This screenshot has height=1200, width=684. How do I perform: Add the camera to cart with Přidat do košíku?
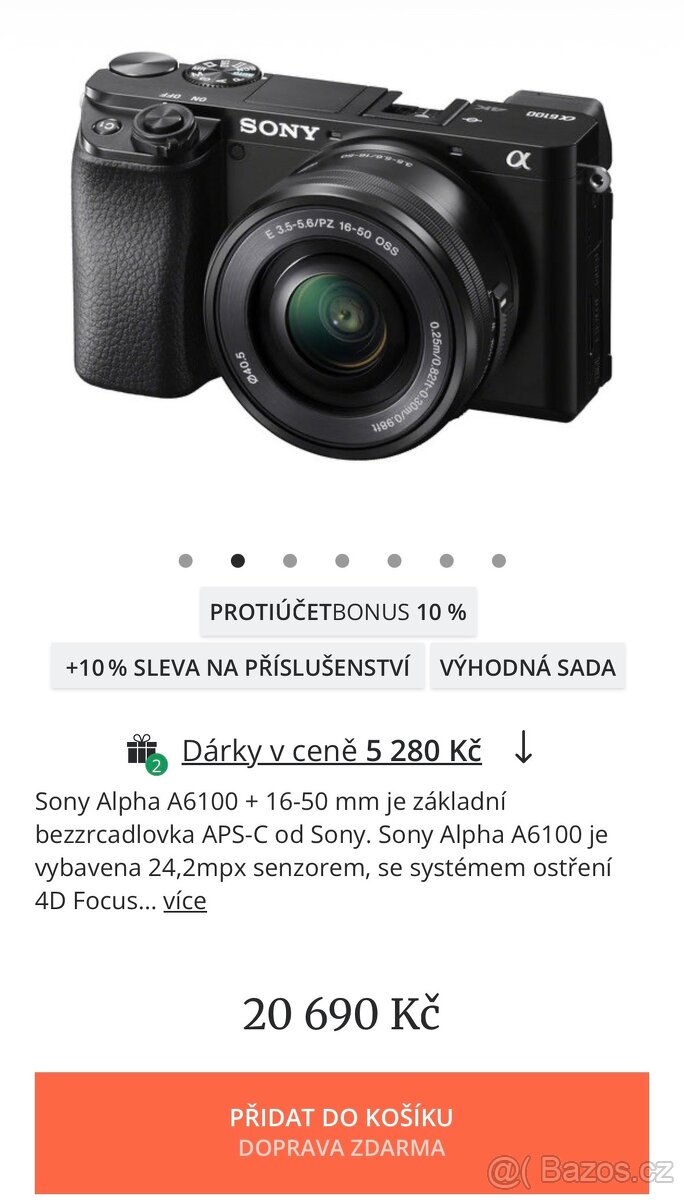coord(341,1131)
